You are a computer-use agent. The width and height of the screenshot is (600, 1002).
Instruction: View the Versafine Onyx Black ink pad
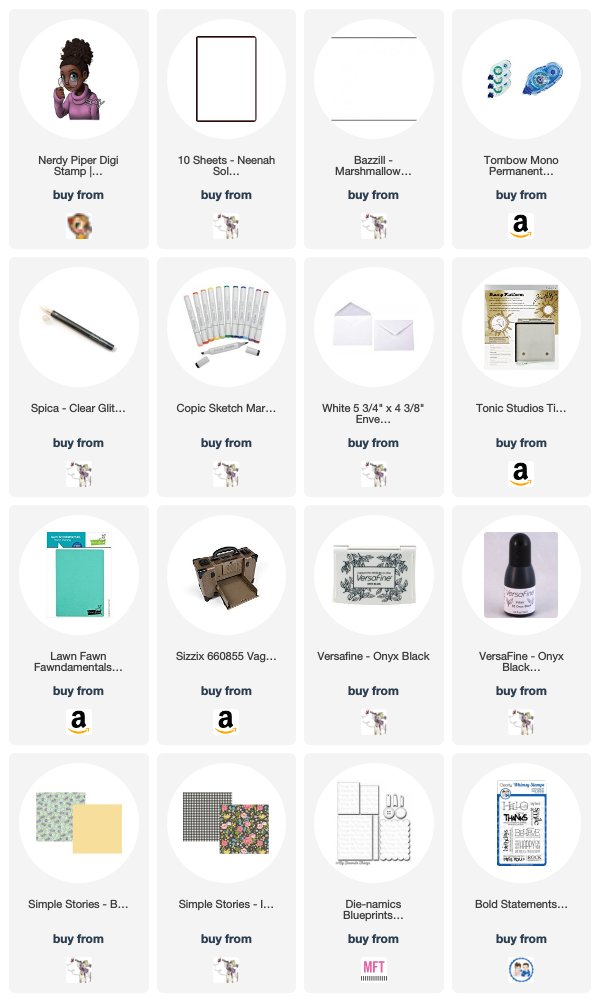click(374, 624)
